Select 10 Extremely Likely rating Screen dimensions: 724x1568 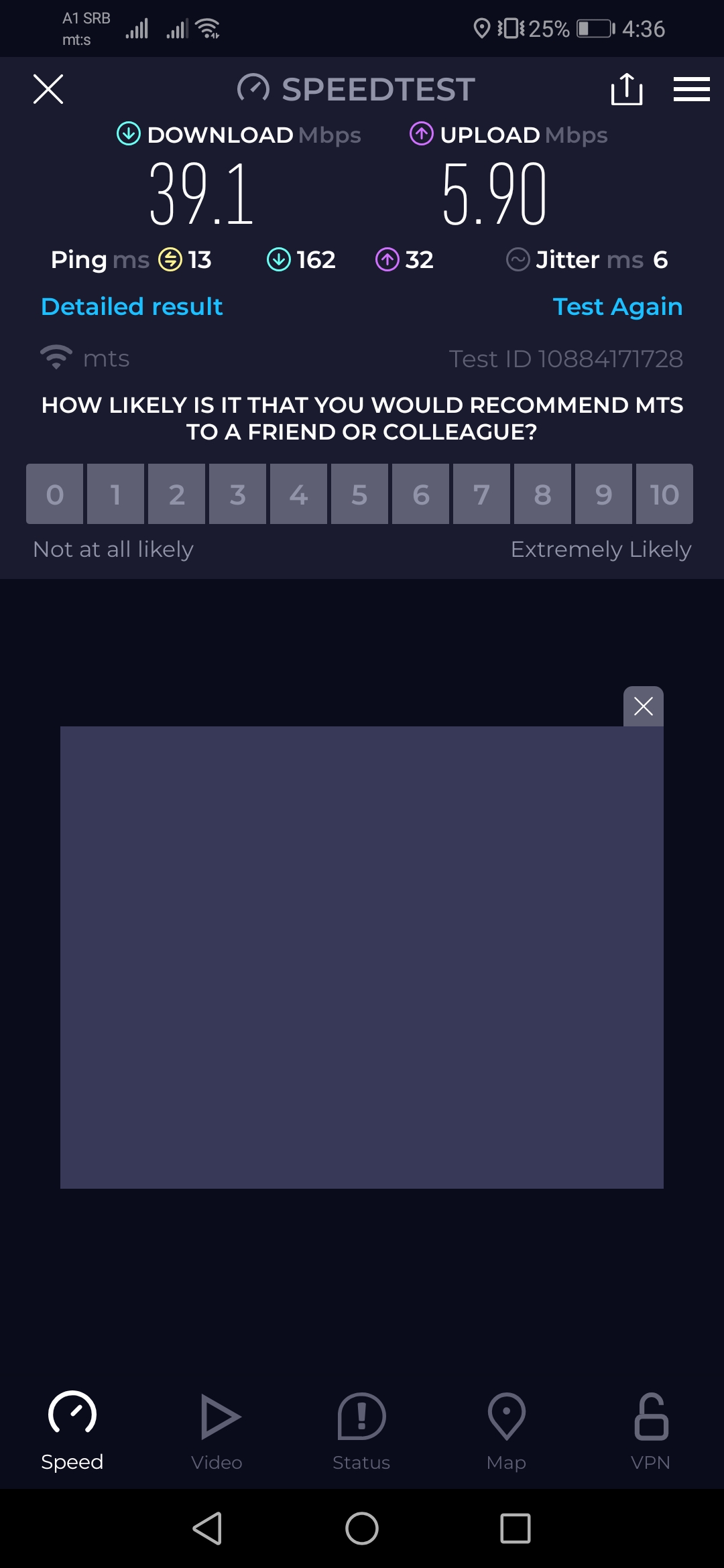click(x=664, y=494)
